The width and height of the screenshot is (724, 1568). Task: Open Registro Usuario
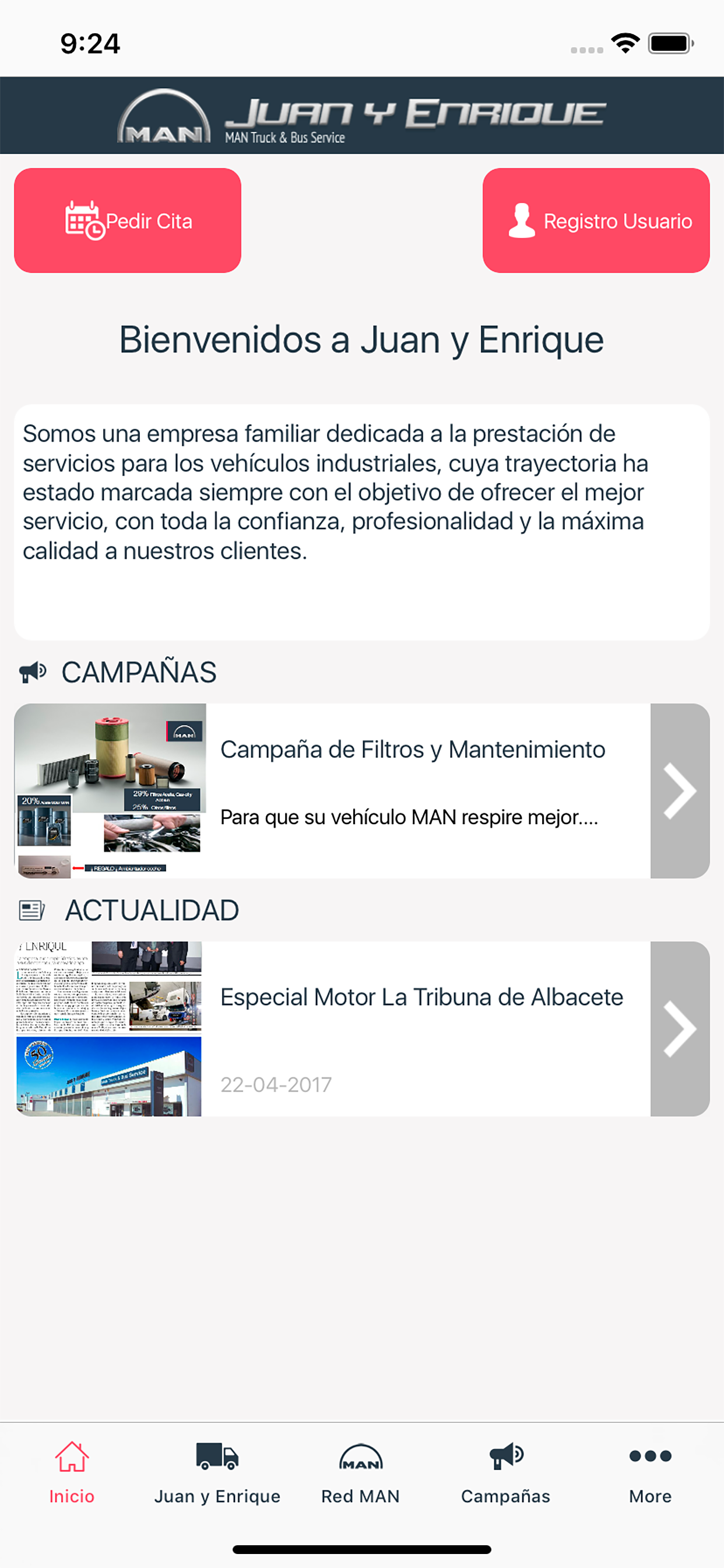[596, 220]
